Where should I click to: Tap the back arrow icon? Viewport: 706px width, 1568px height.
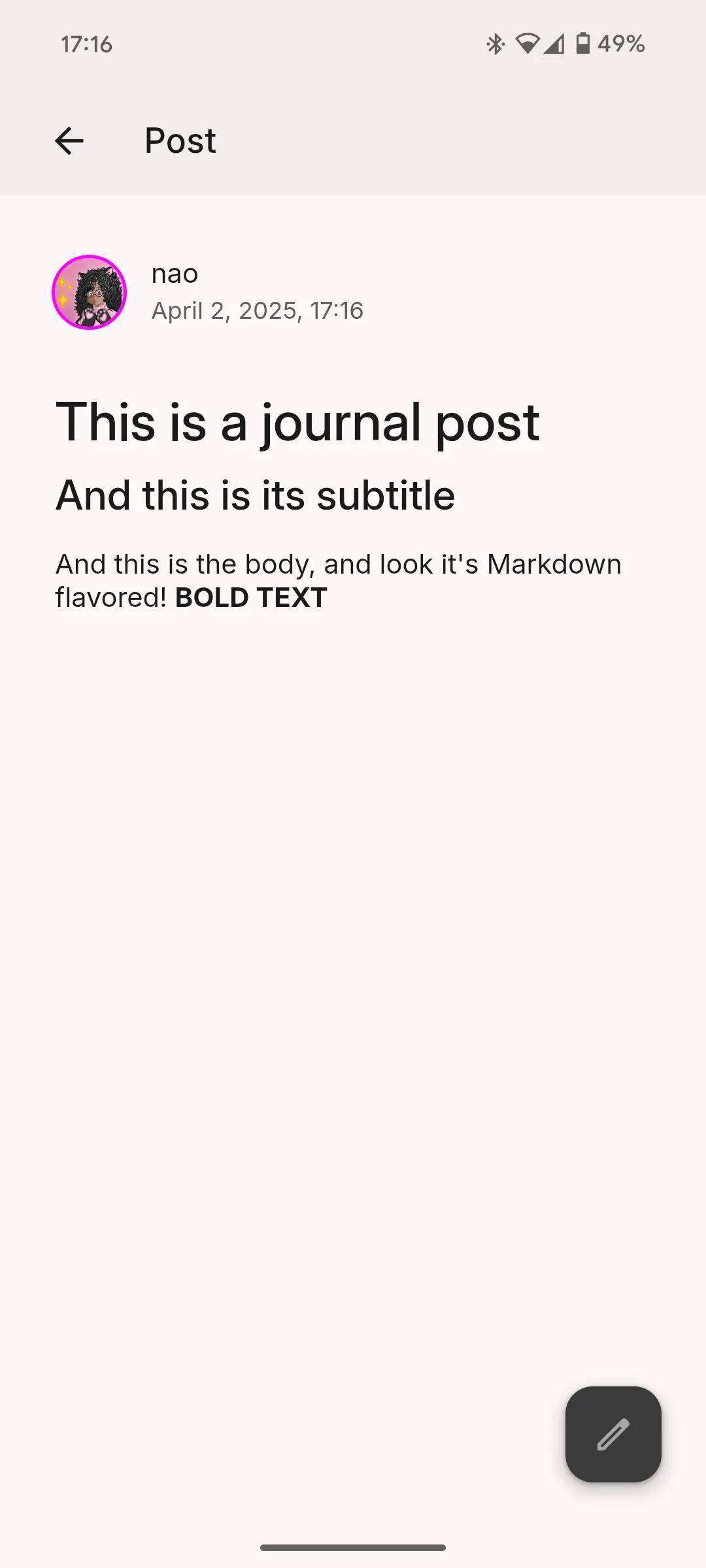(69, 141)
